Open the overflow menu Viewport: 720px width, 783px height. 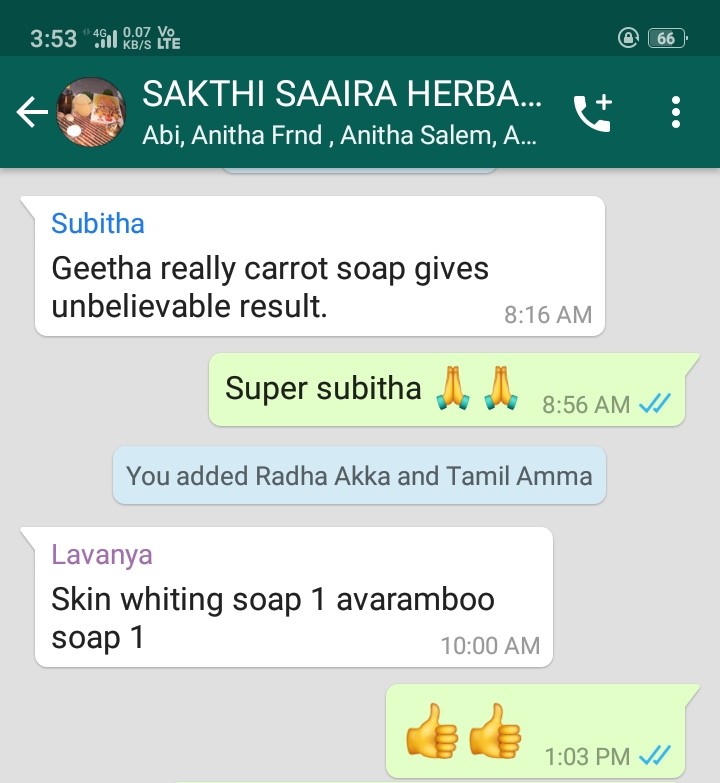676,113
